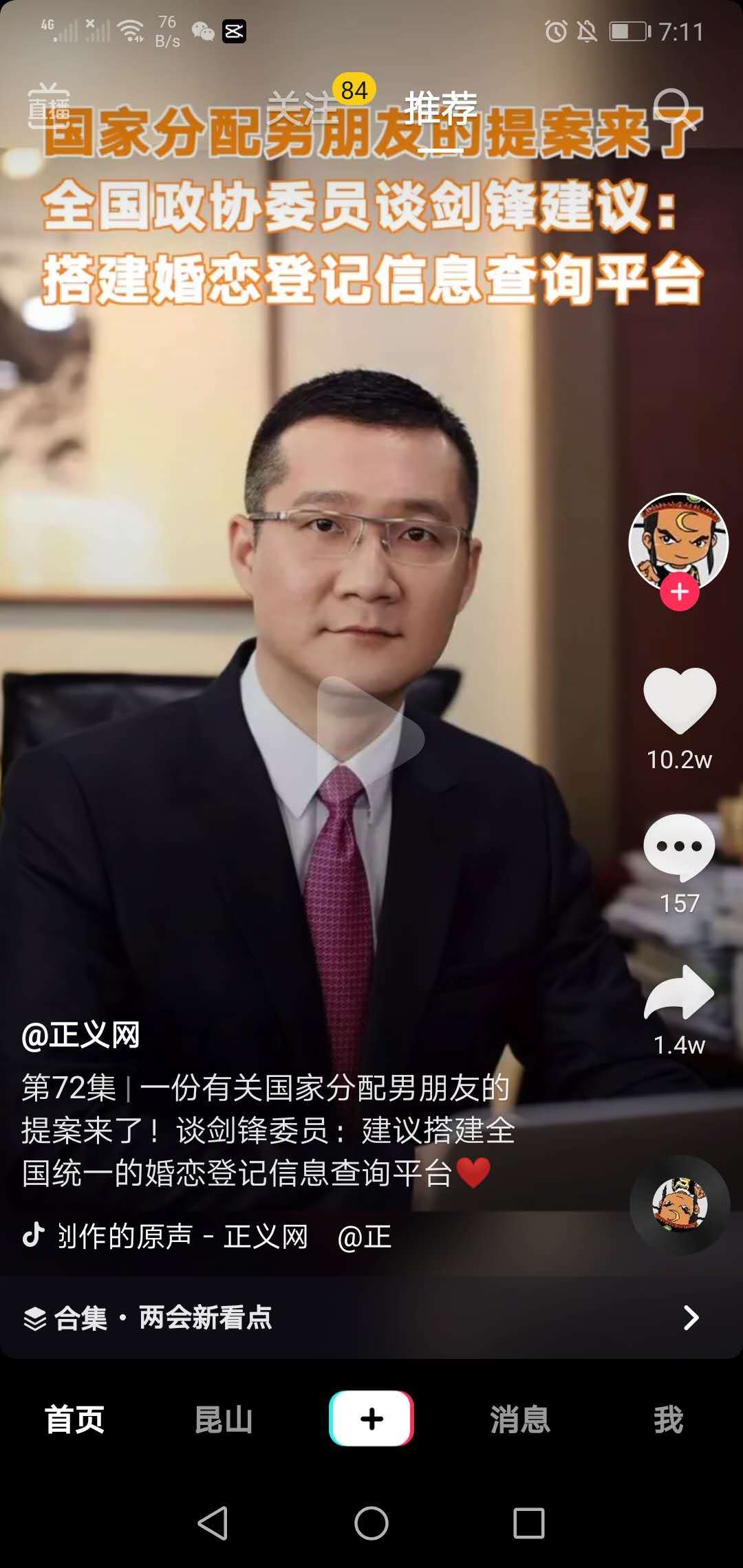Screen dimensions: 743x1568
Task: Switch to the 昆山 tab
Action: pos(223,1419)
